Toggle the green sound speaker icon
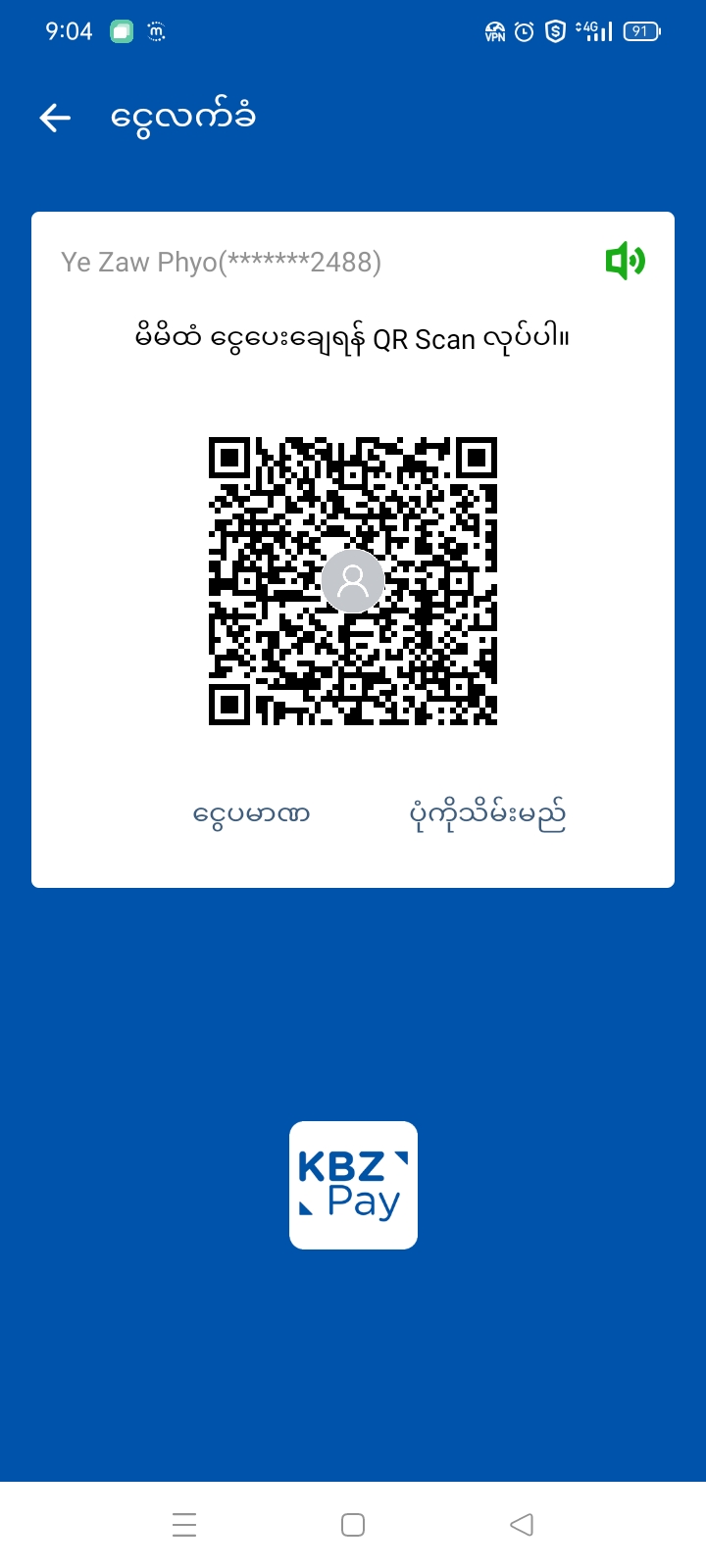Image resolution: width=706 pixels, height=1568 pixels. [625, 261]
